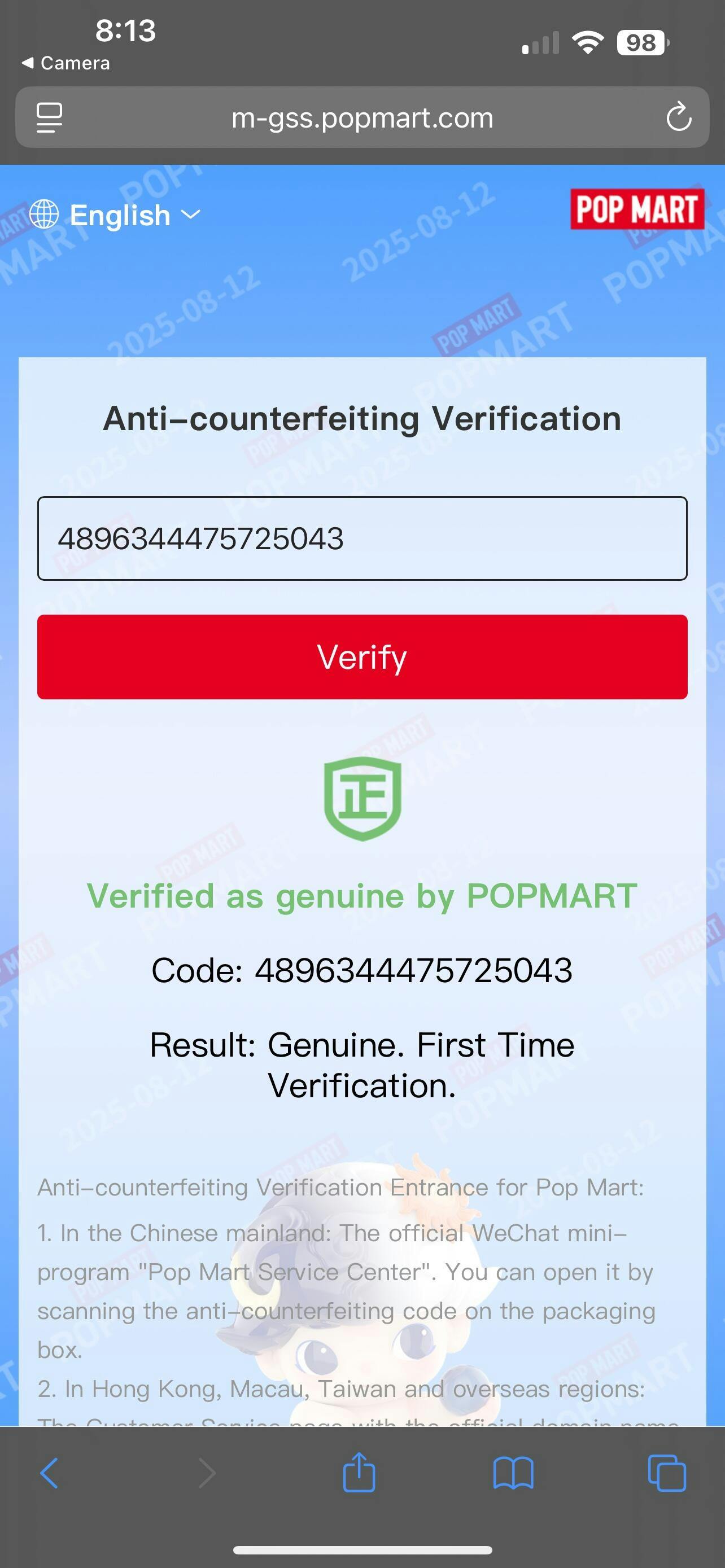Screen dimensions: 725x1568
Task: Tap the red Verify button
Action: tap(362, 657)
